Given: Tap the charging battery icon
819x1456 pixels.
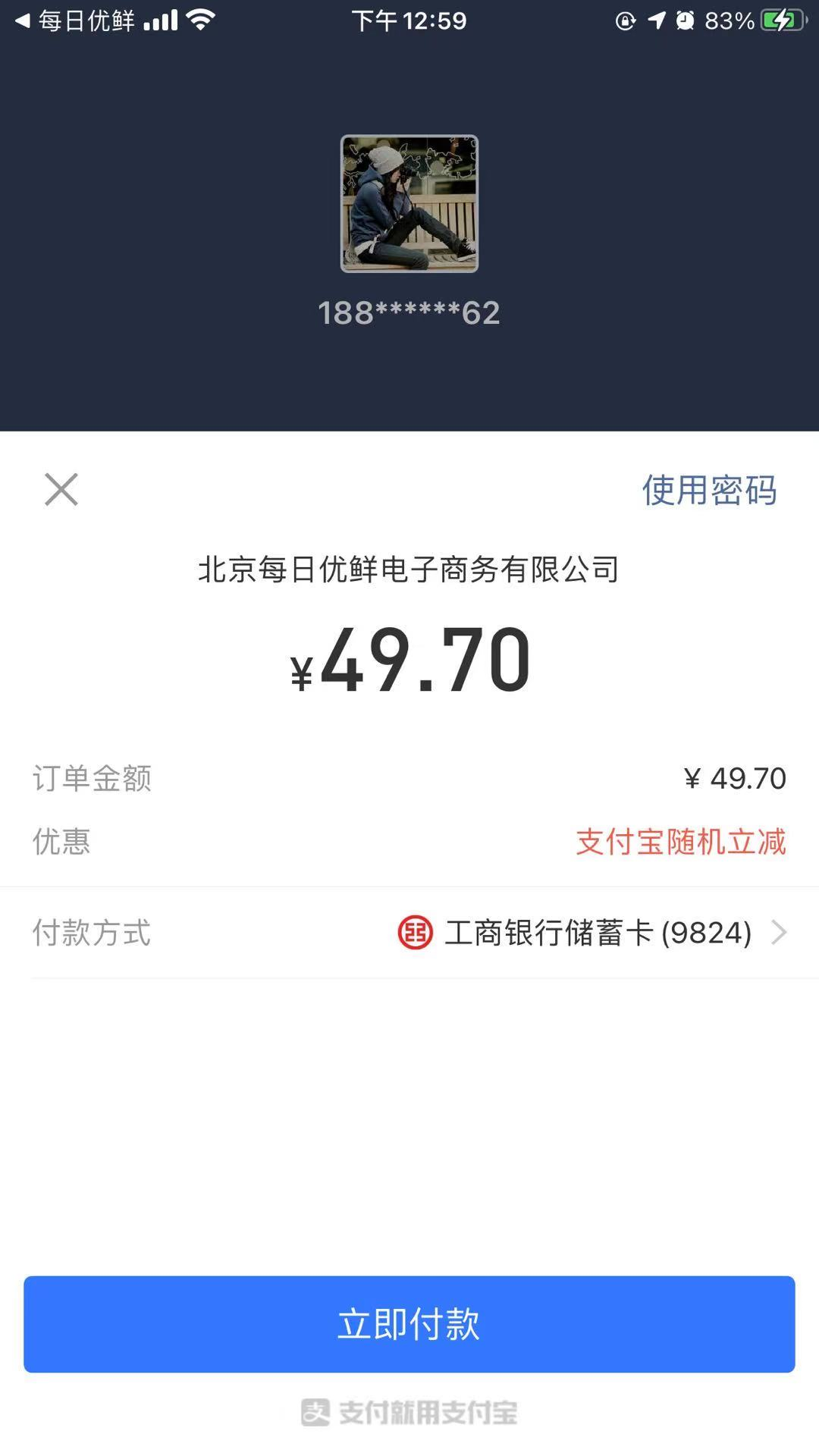Looking at the screenshot, I should [x=782, y=20].
